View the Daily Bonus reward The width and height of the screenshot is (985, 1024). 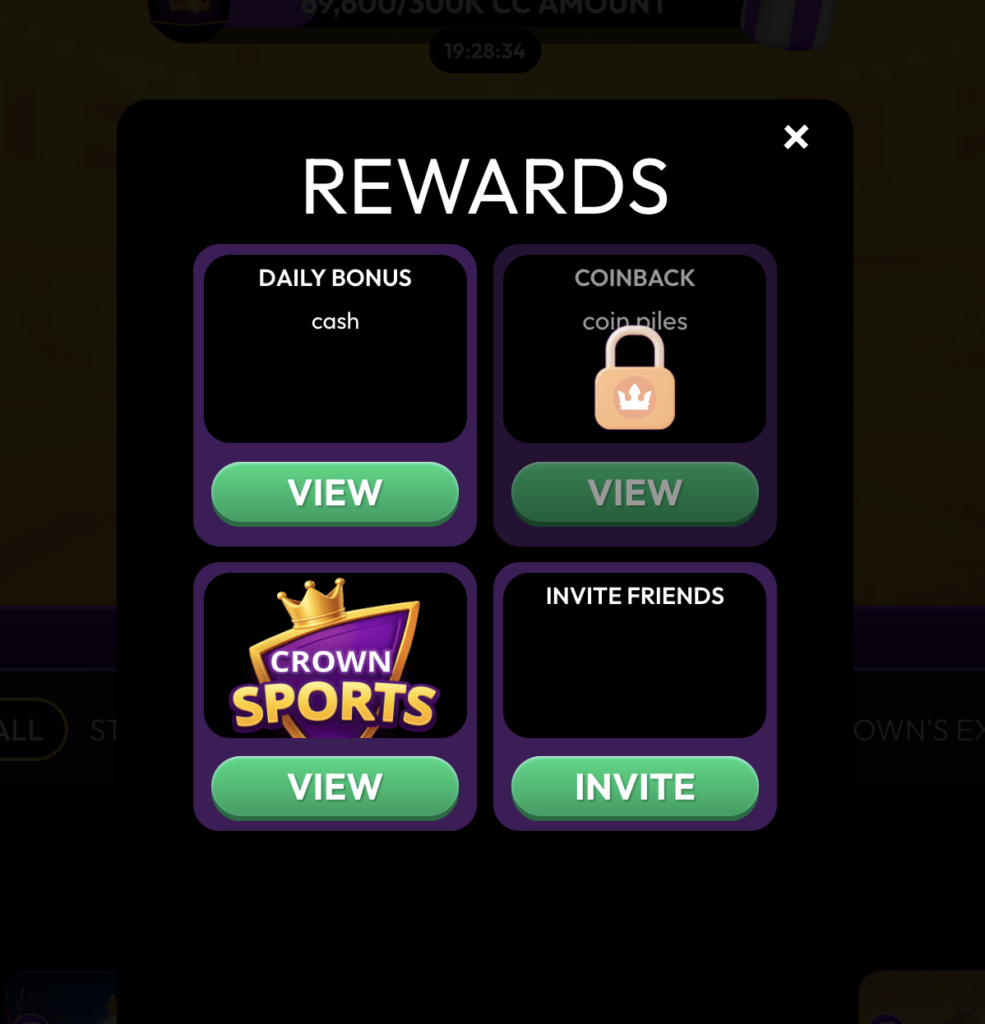[x=334, y=493]
